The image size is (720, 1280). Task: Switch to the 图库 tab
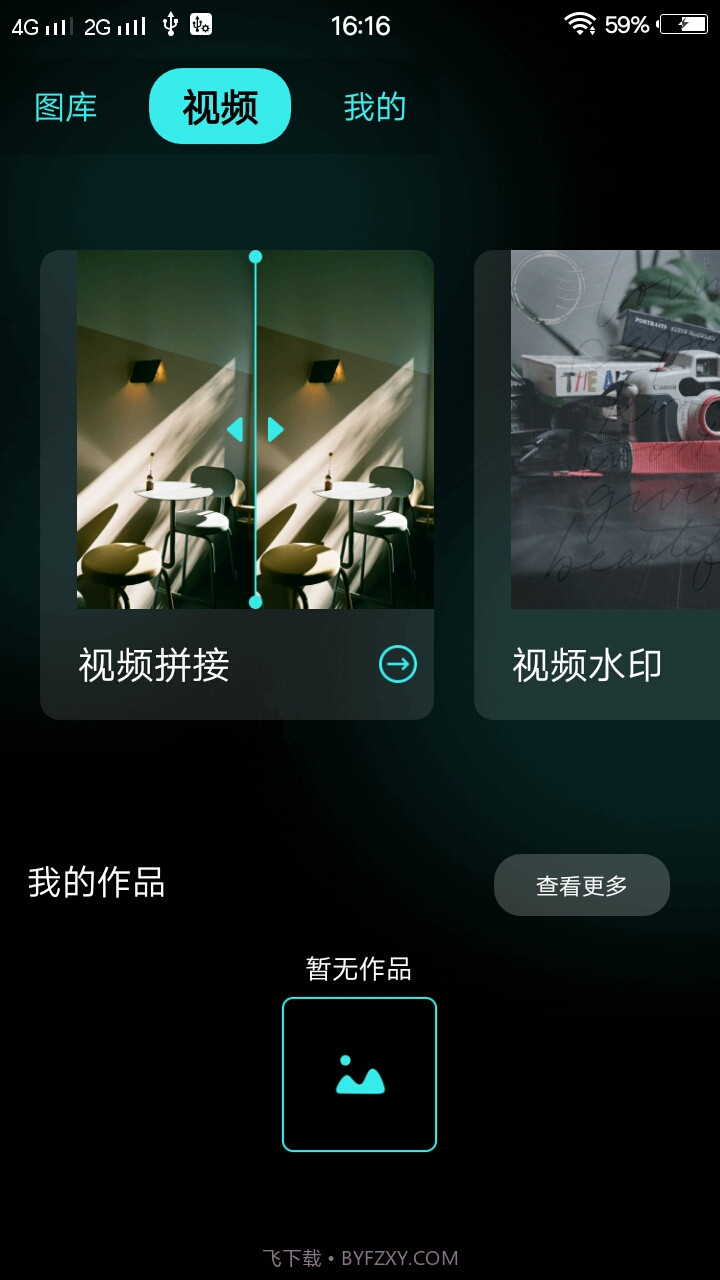tap(66, 106)
